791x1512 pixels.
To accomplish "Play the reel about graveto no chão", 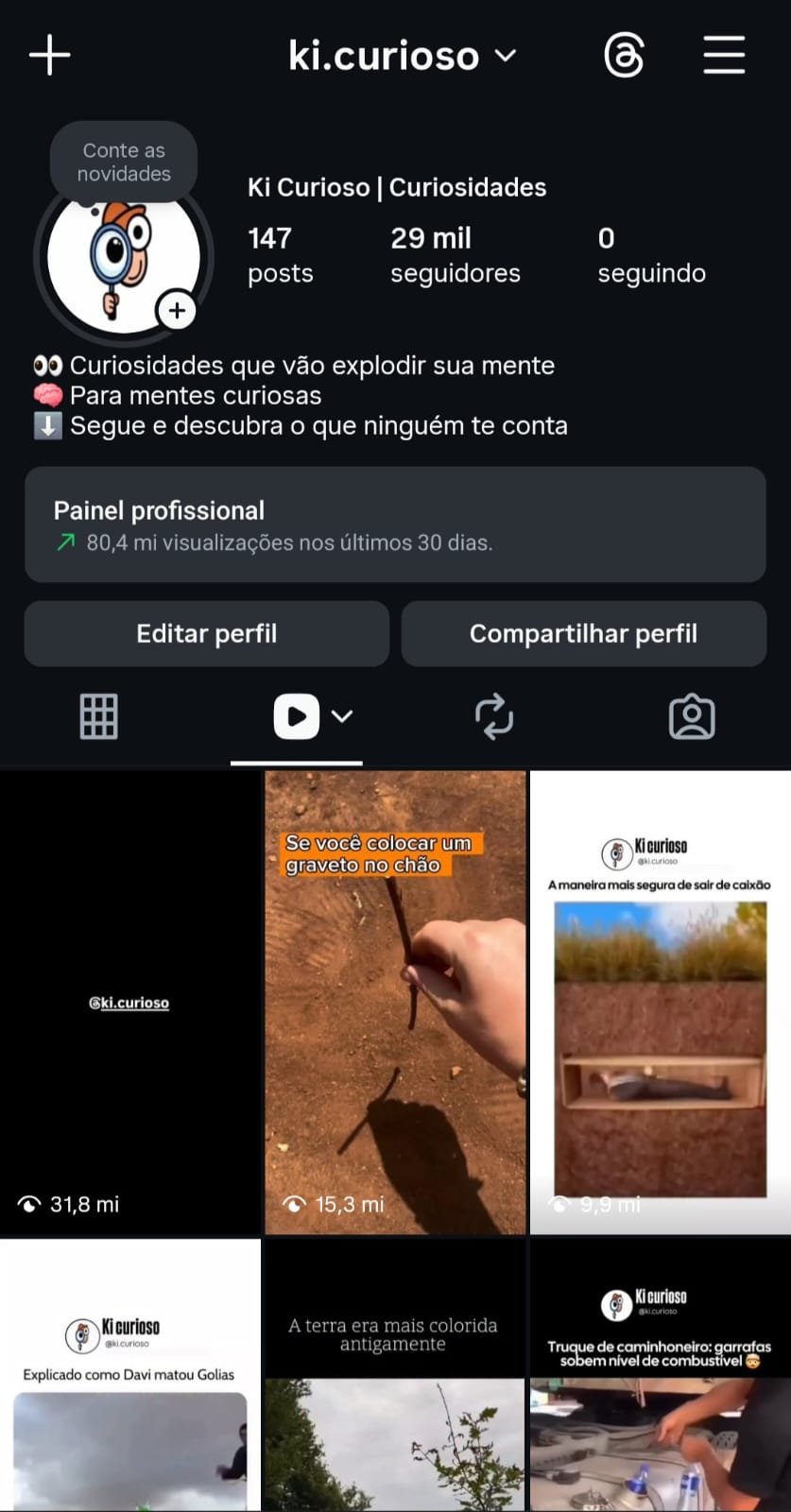I will tap(395, 1002).
